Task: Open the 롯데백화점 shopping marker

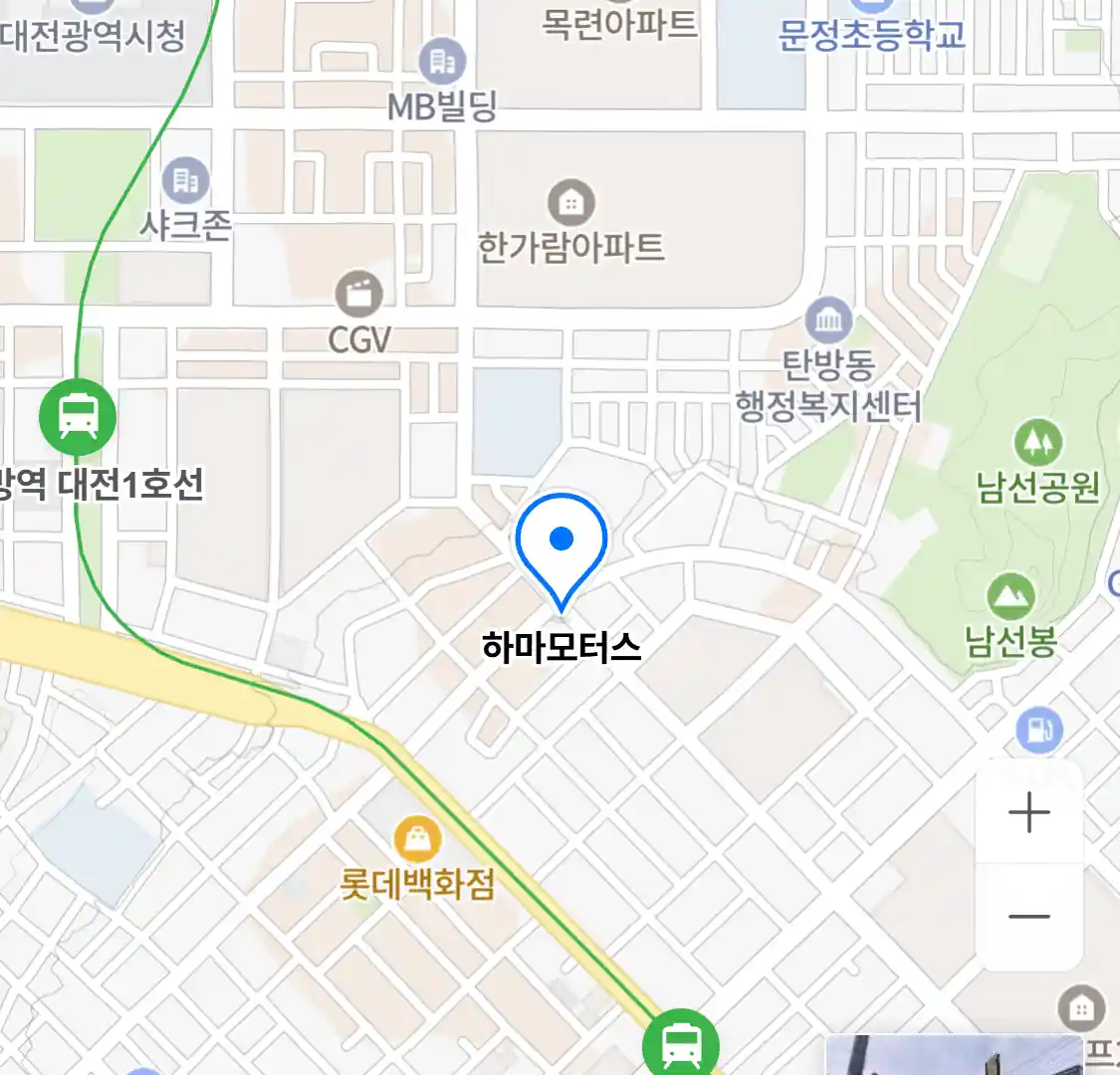Action: 418,840
